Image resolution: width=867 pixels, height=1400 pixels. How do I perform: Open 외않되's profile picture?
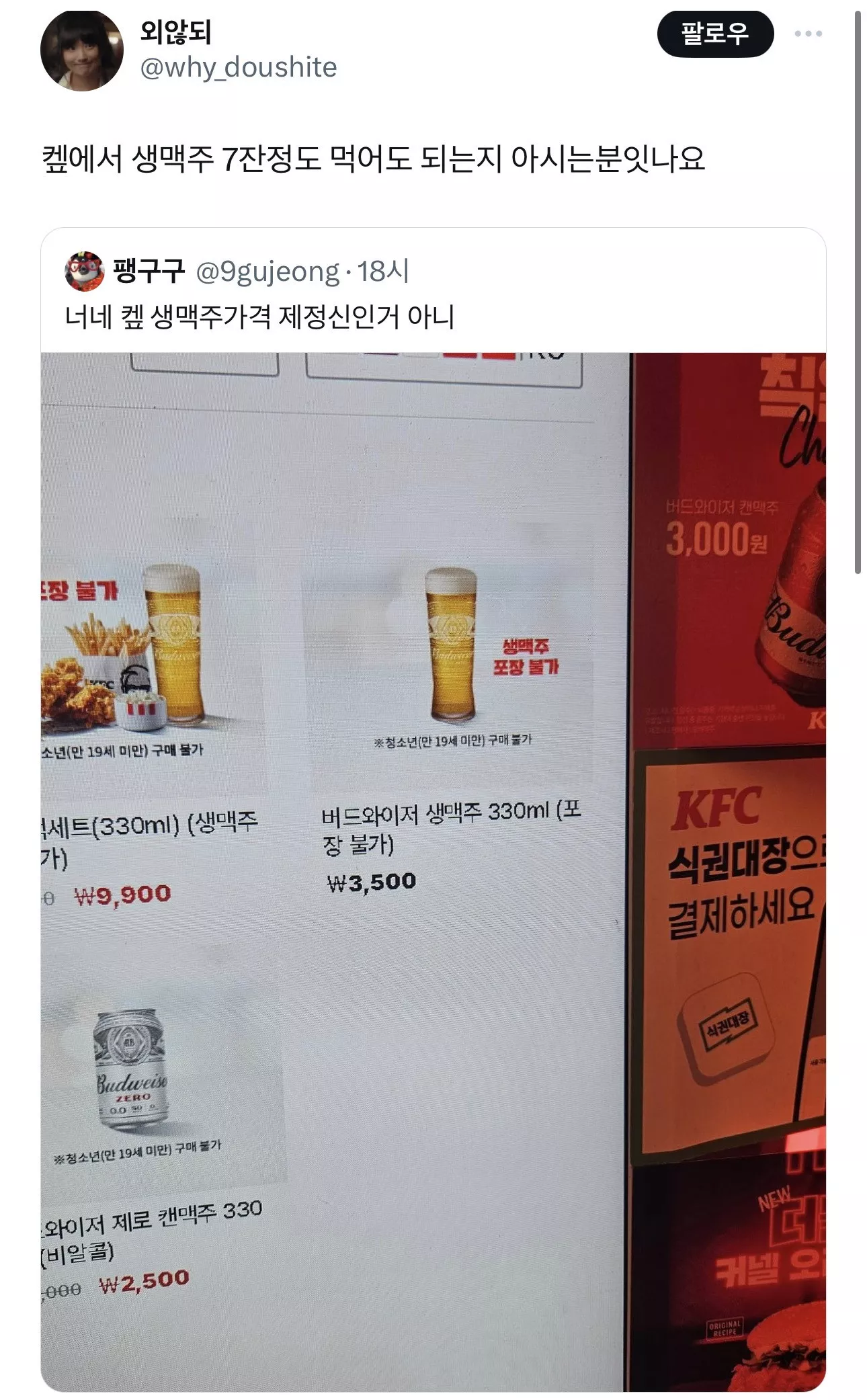[x=82, y=50]
